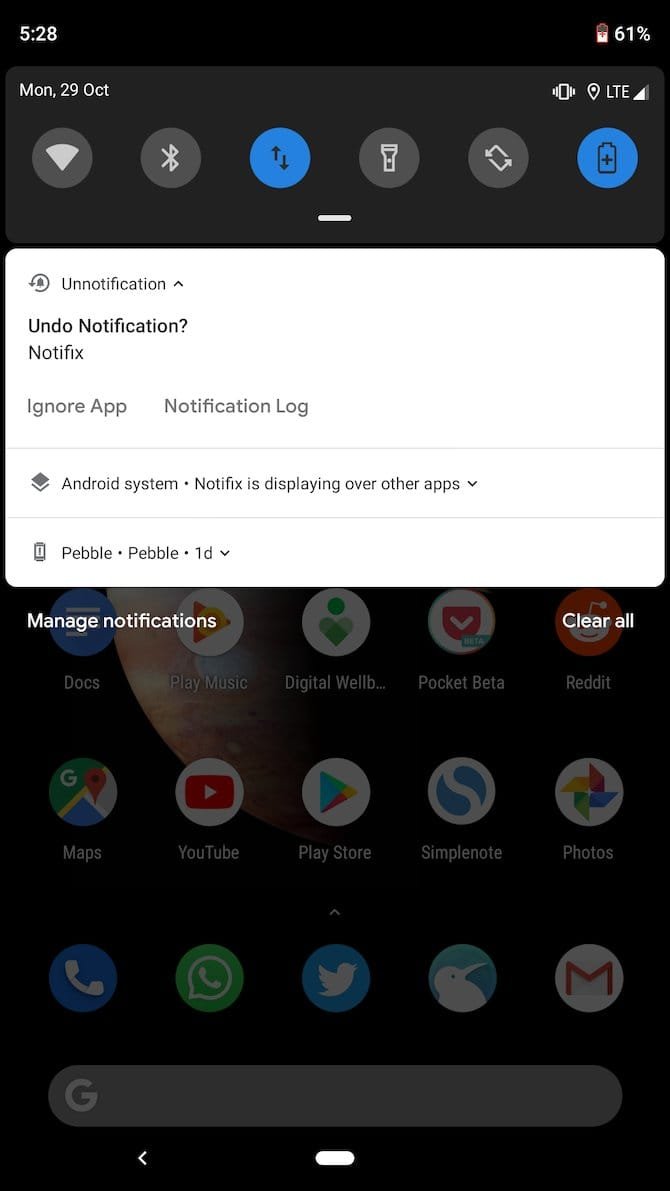Collapse the Unnotification notification header
The height and width of the screenshot is (1191, 670).
(178, 284)
